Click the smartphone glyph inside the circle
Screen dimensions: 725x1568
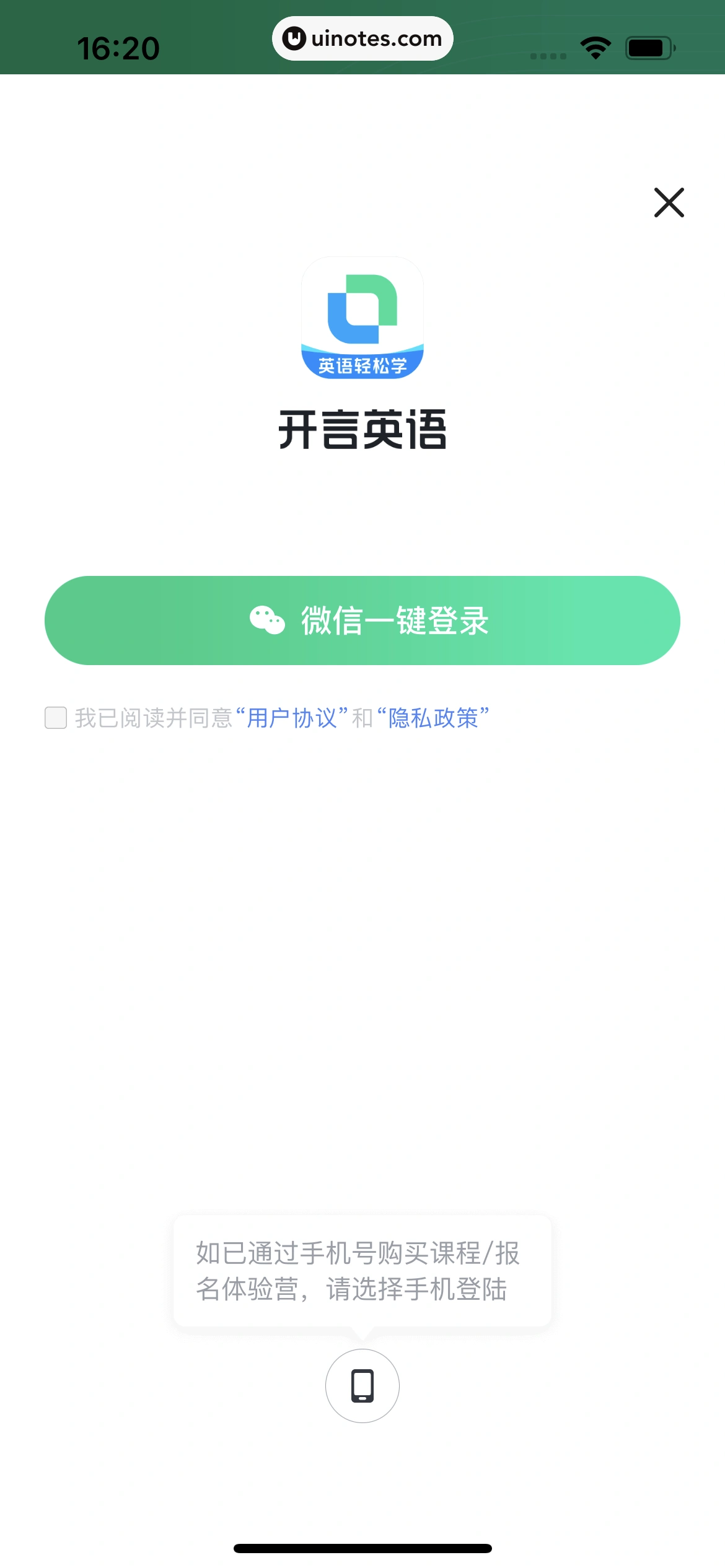point(362,1387)
